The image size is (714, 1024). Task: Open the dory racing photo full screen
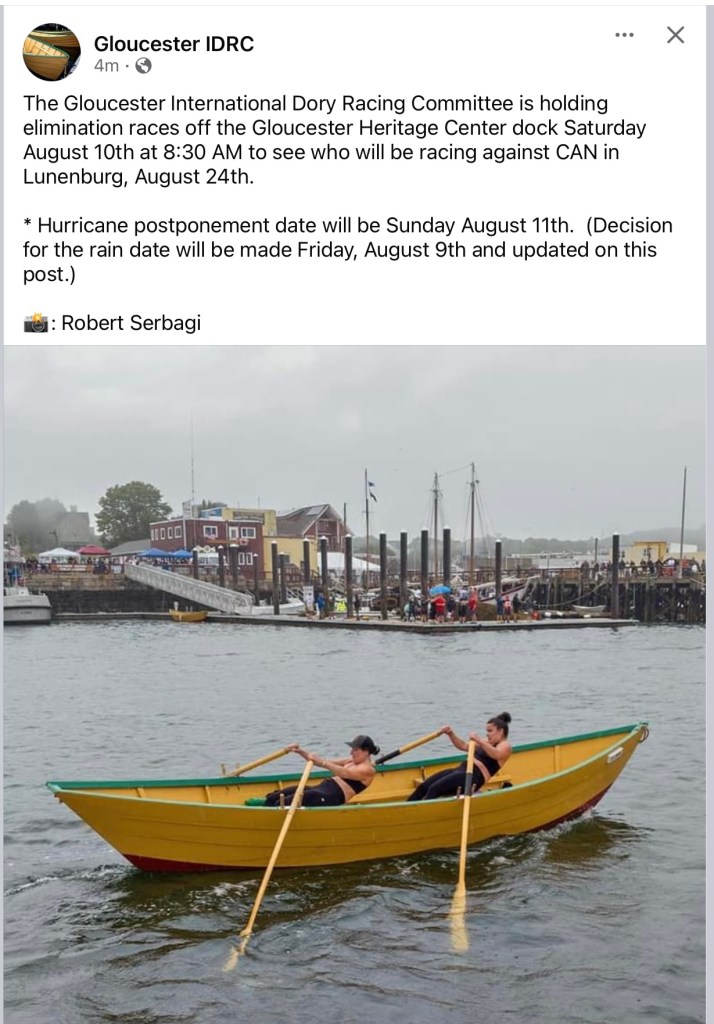coord(355,680)
